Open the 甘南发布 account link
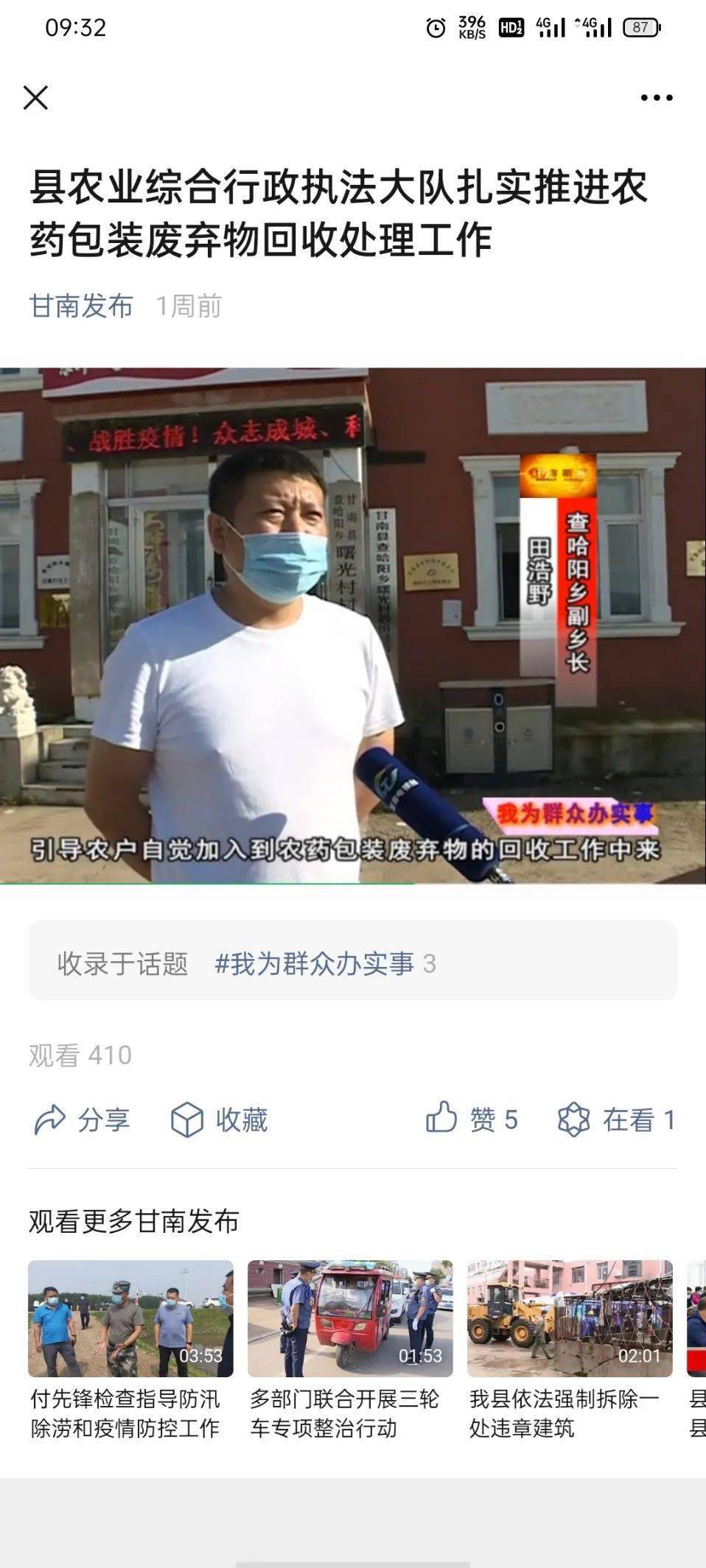The image size is (706, 1568). 81,306
